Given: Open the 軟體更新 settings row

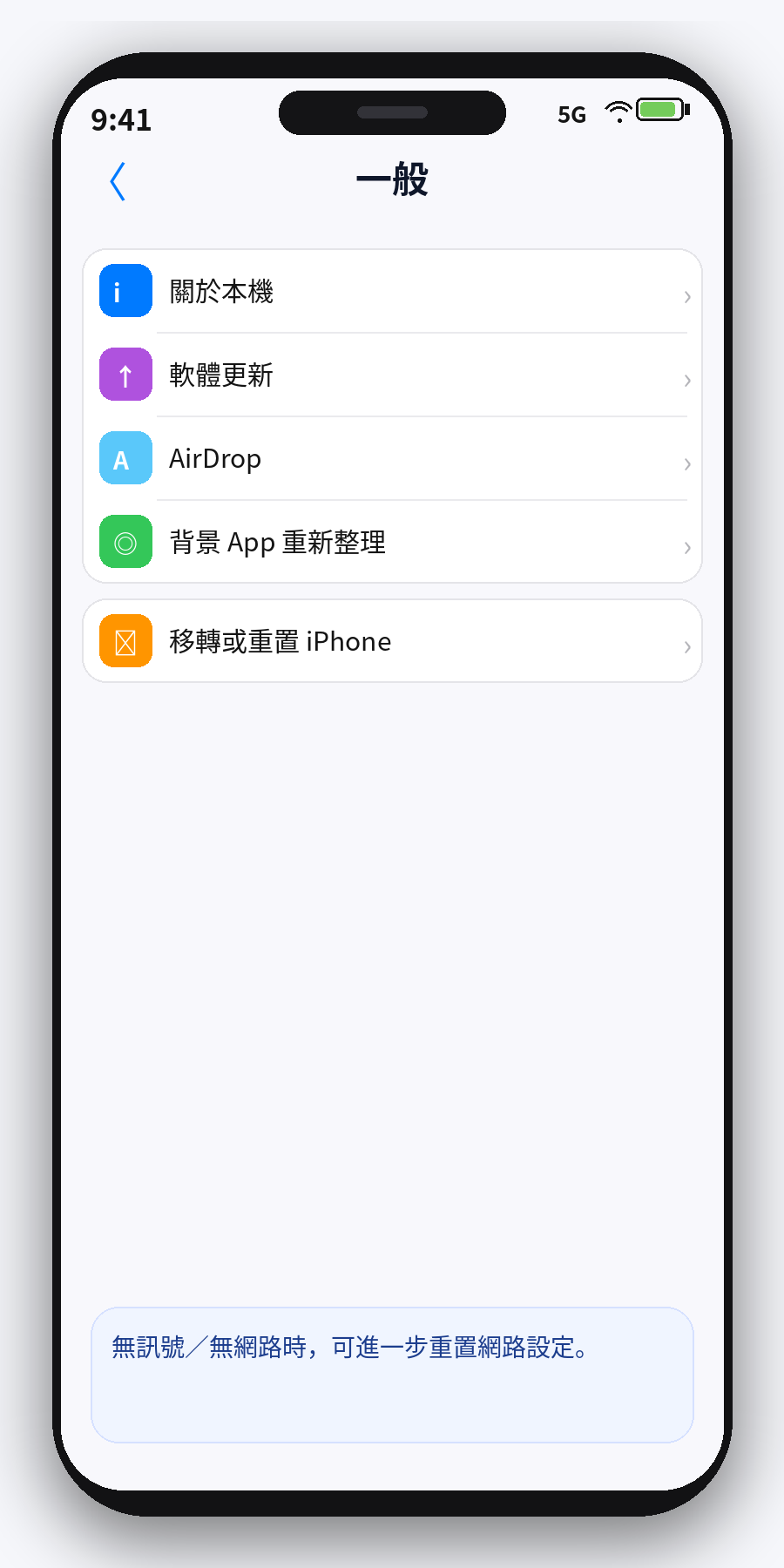Looking at the screenshot, I should [x=392, y=374].
